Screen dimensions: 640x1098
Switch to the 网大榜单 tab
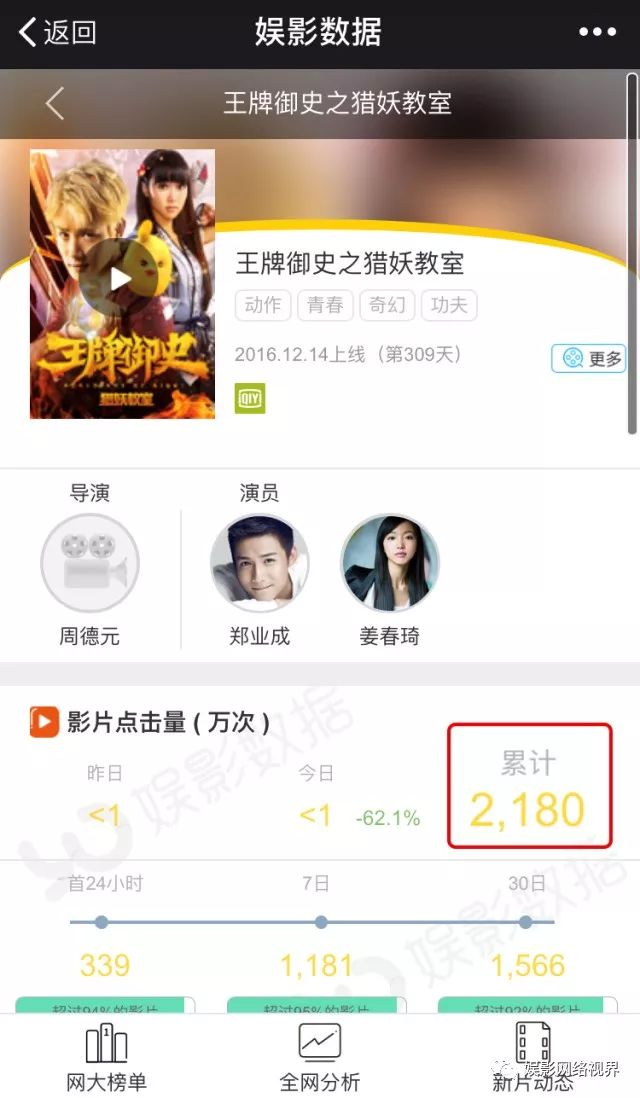pos(106,1056)
